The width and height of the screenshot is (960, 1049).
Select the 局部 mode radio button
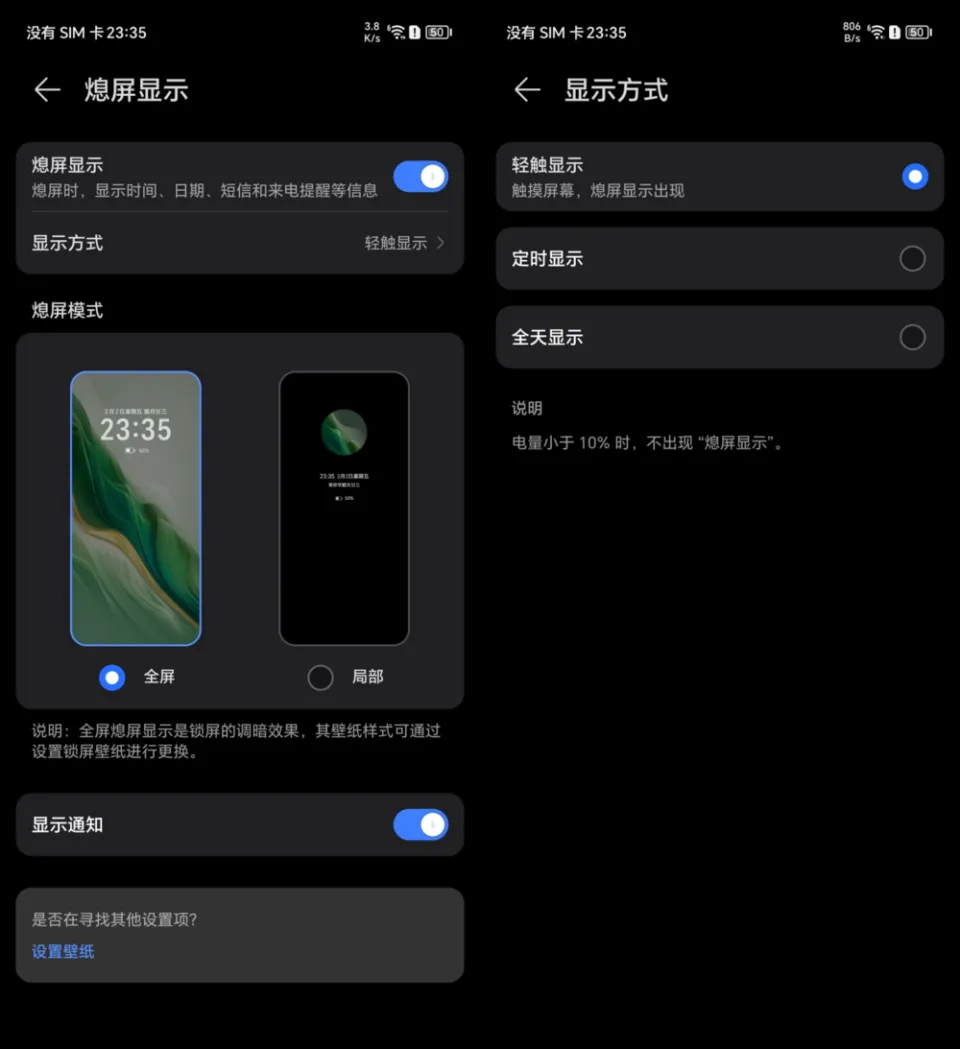pyautogui.click(x=320, y=677)
